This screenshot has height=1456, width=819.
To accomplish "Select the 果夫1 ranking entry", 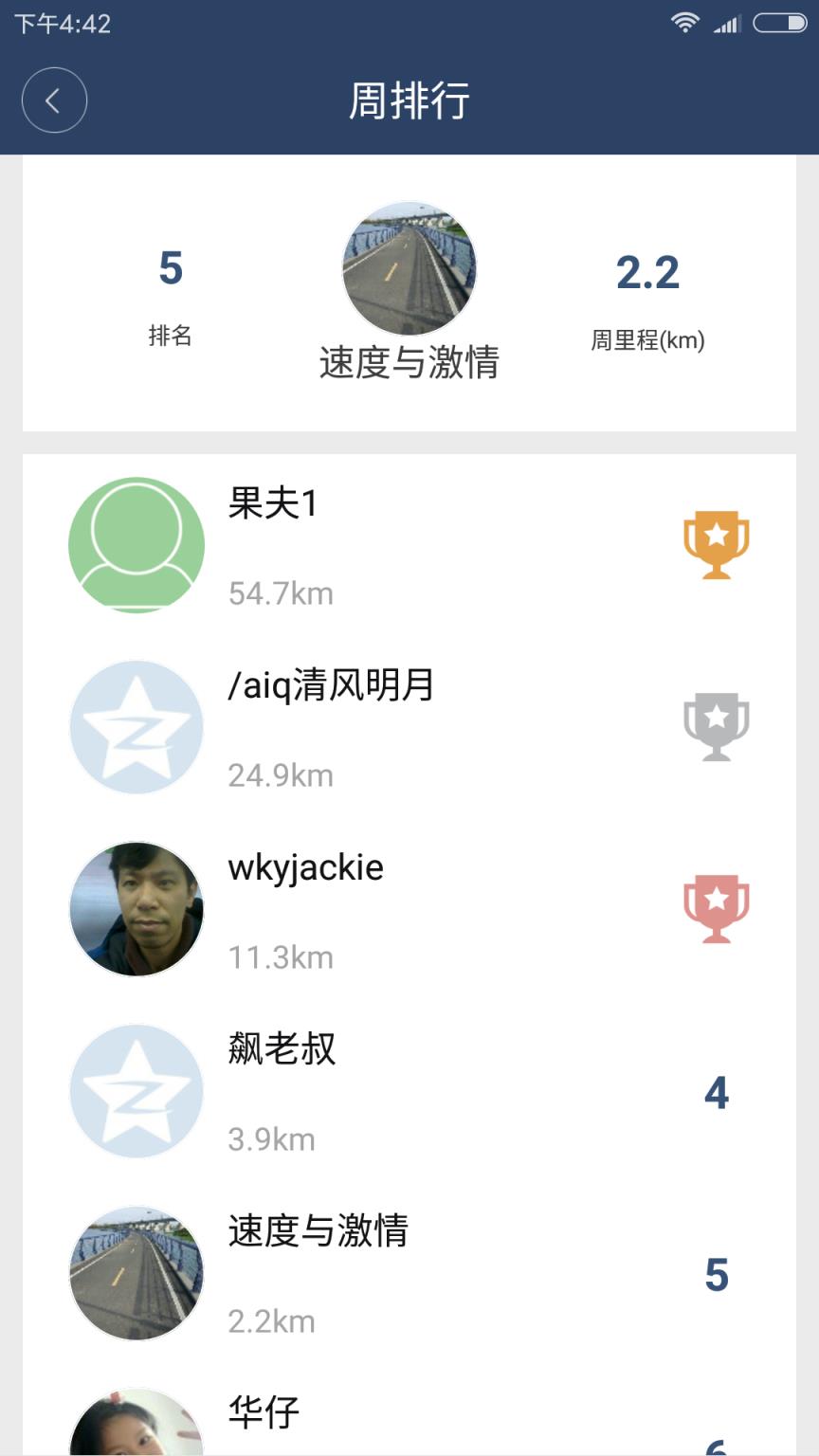I will pyautogui.click(x=408, y=544).
